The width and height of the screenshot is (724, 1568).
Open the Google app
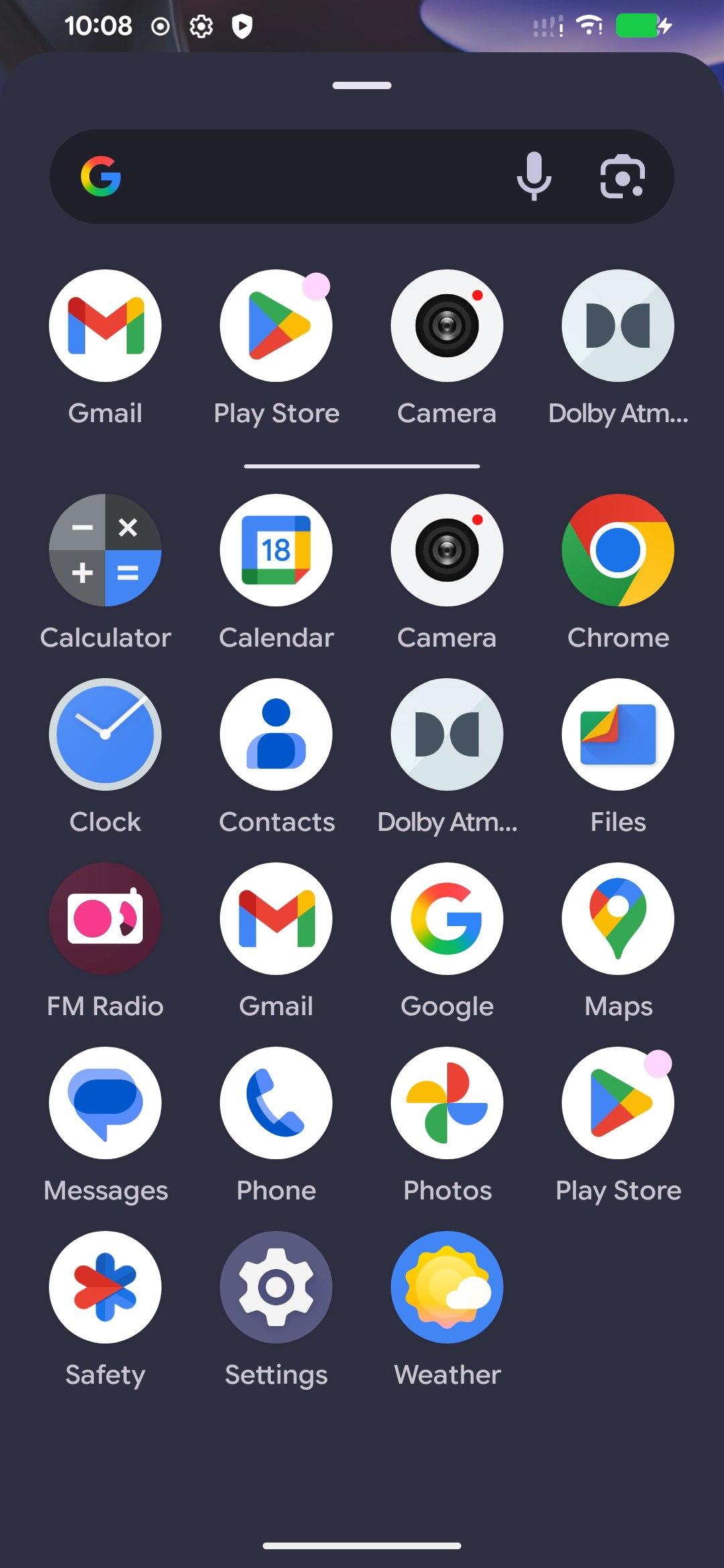point(447,919)
